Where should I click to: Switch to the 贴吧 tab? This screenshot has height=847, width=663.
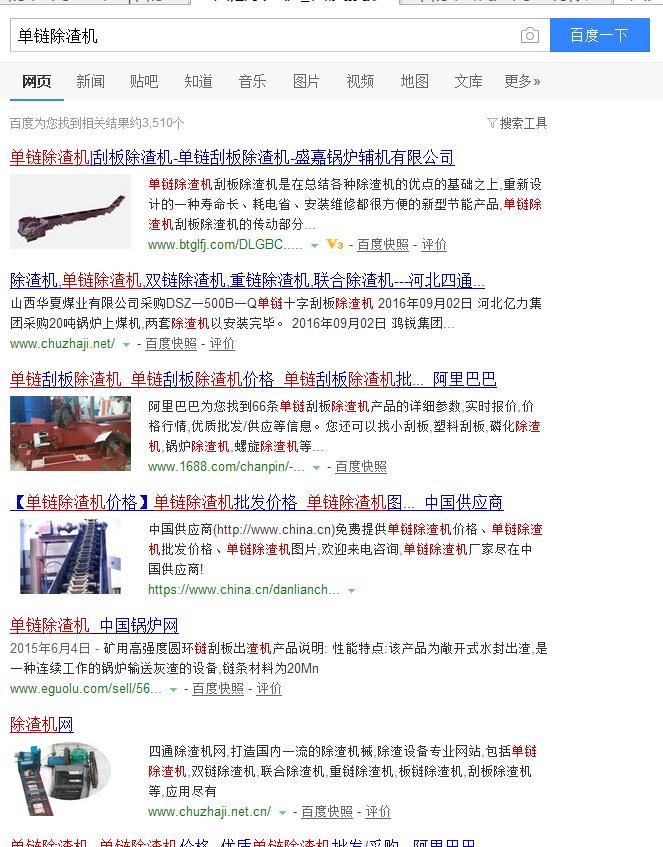144,82
